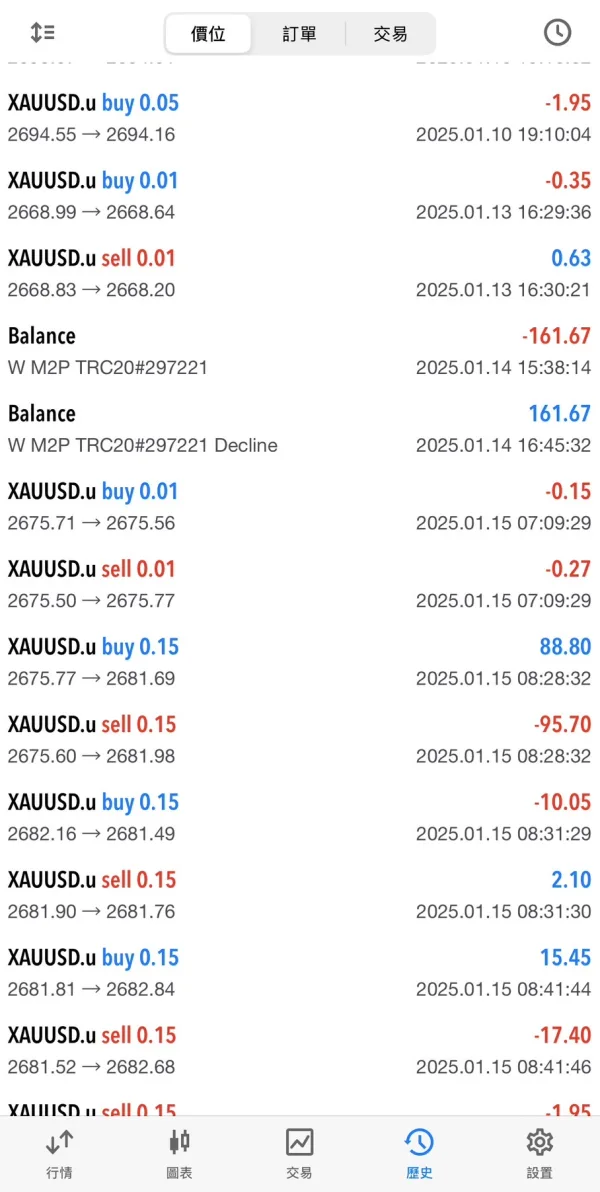600x1192 pixels.
Task: Switch to the 價位 segment
Action: [208, 34]
